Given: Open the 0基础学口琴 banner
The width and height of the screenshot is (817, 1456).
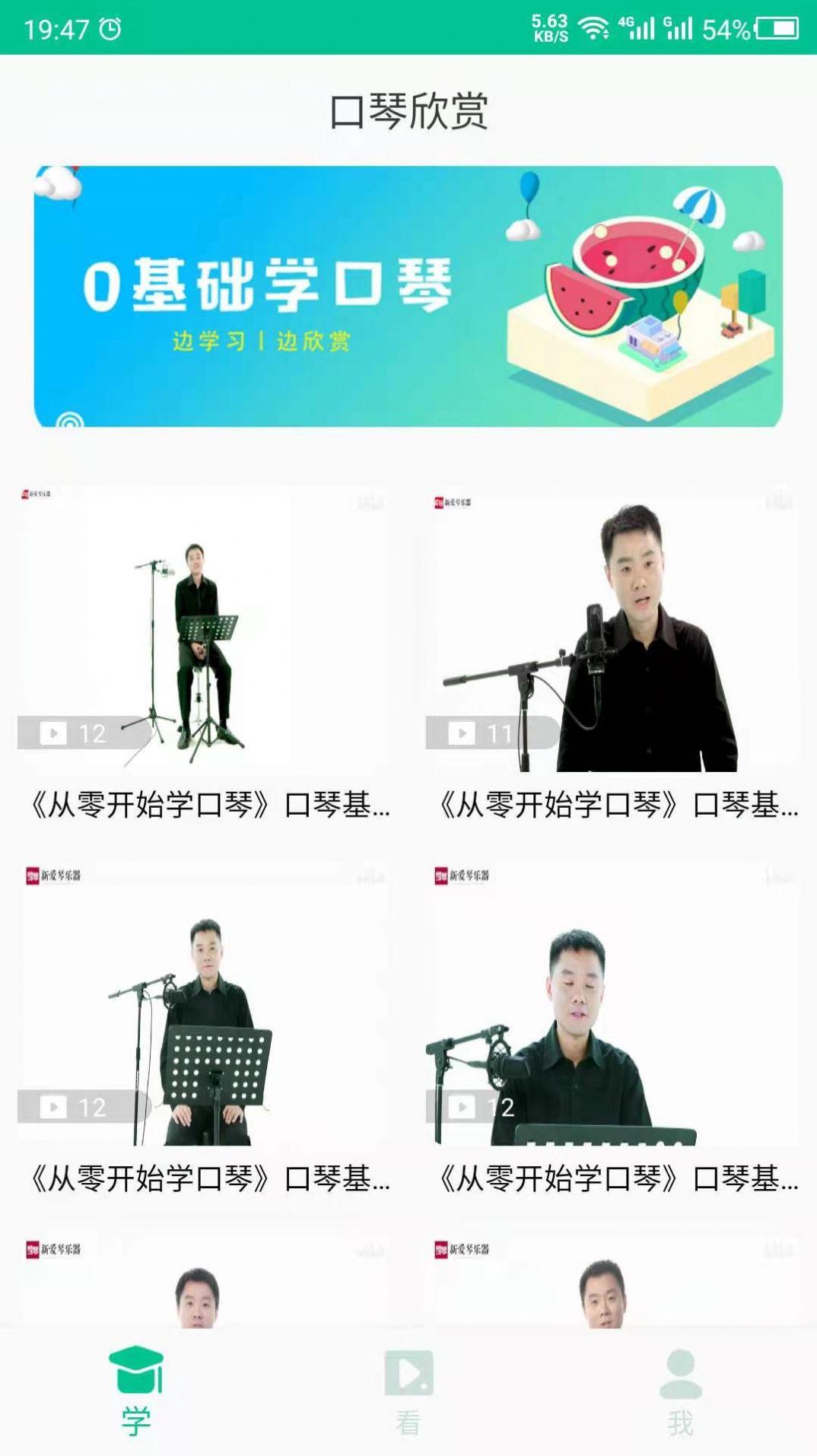Looking at the screenshot, I should [x=408, y=297].
